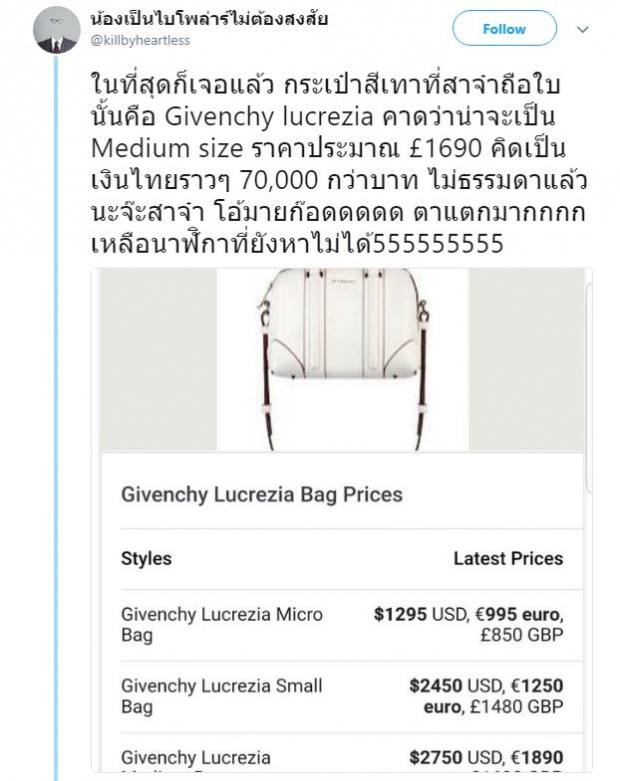Expand the tweet options chevron
620x781 pixels.
click(x=584, y=30)
